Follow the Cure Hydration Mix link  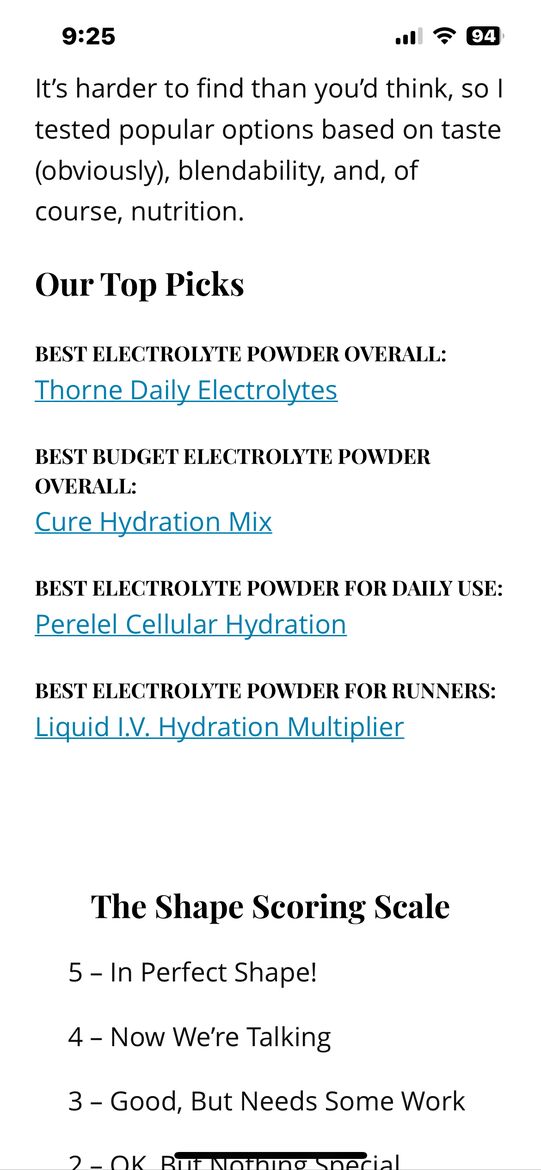point(153,522)
